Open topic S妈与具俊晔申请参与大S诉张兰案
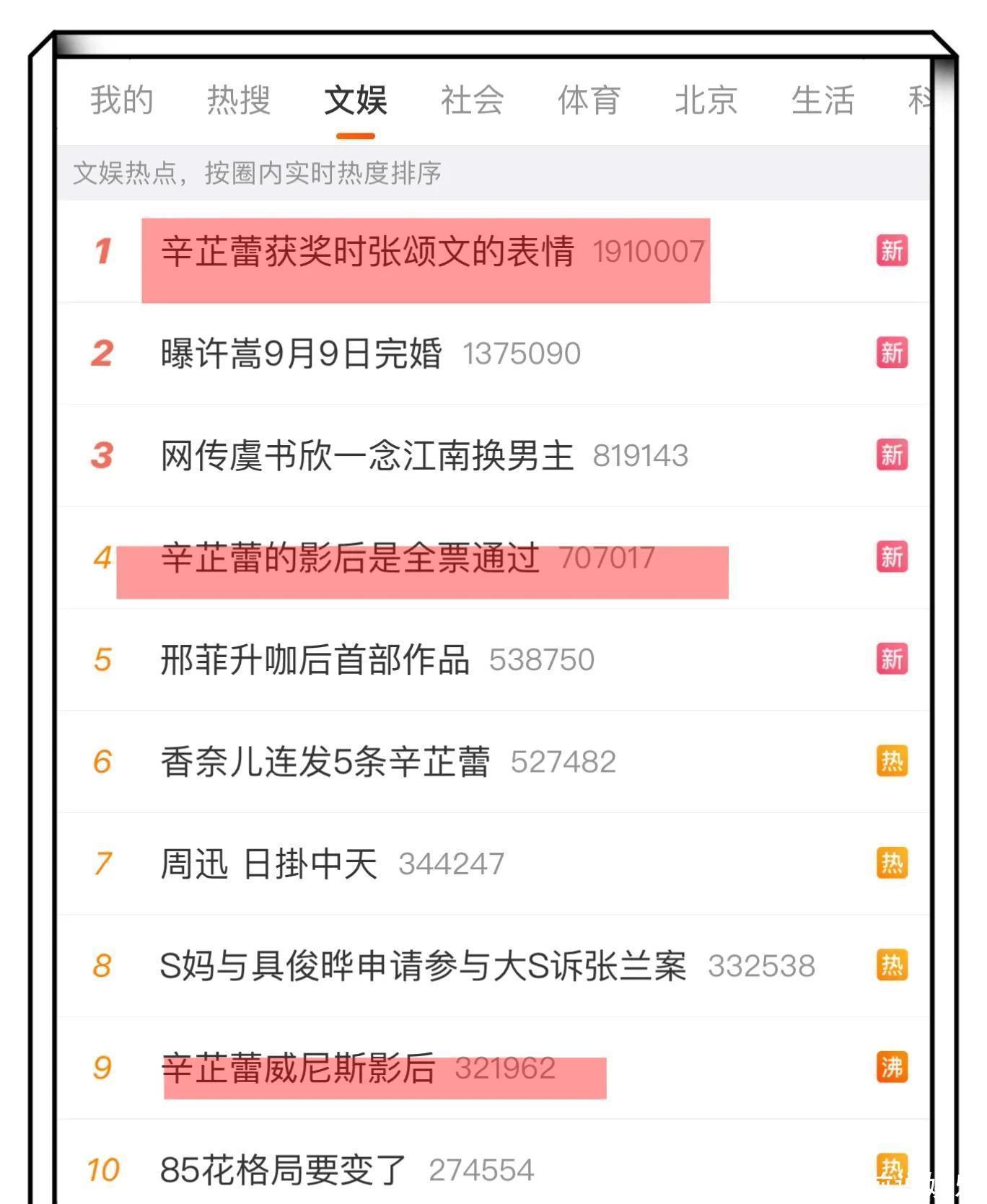 tap(422, 966)
